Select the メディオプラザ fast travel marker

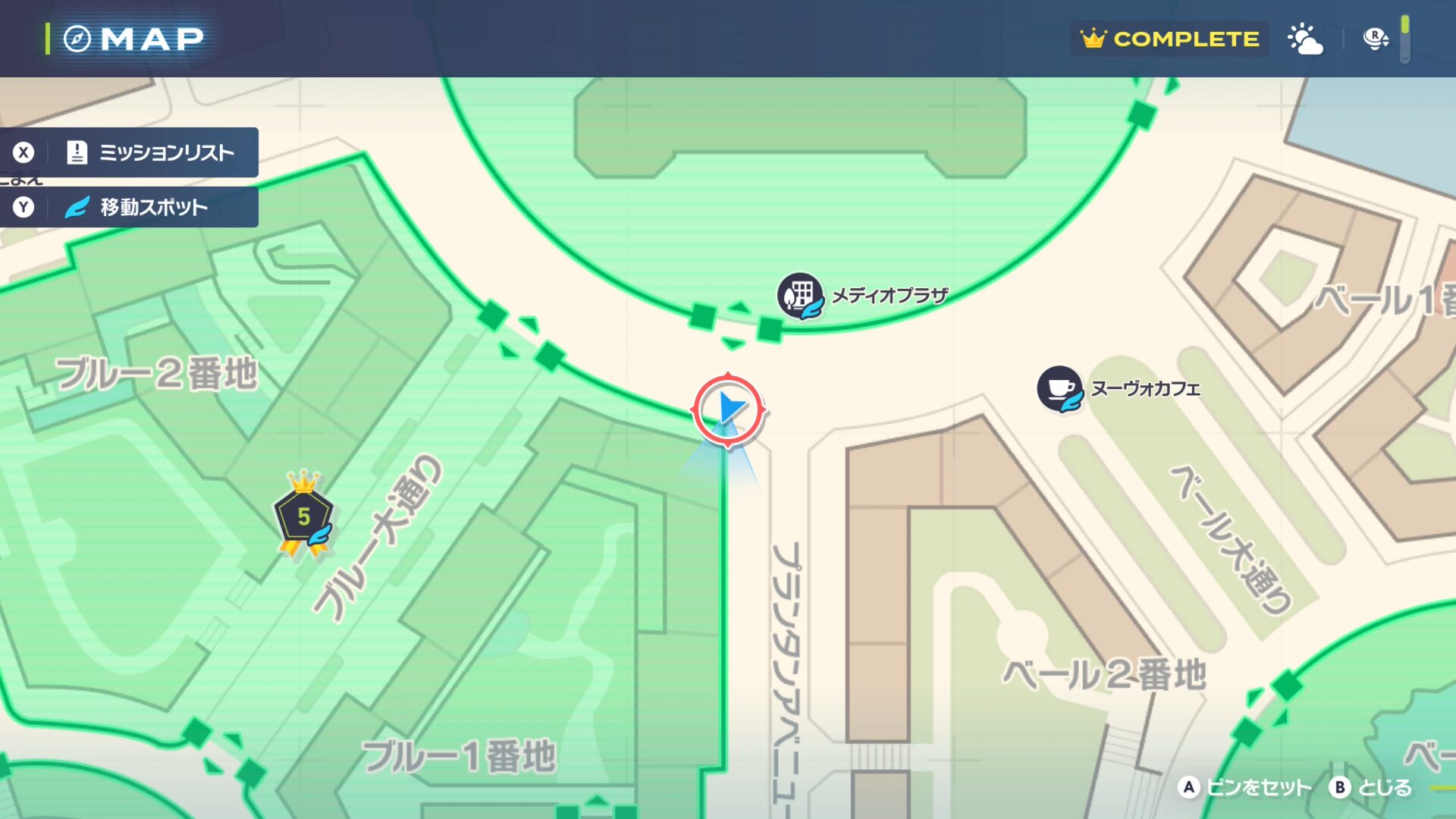[x=799, y=295]
